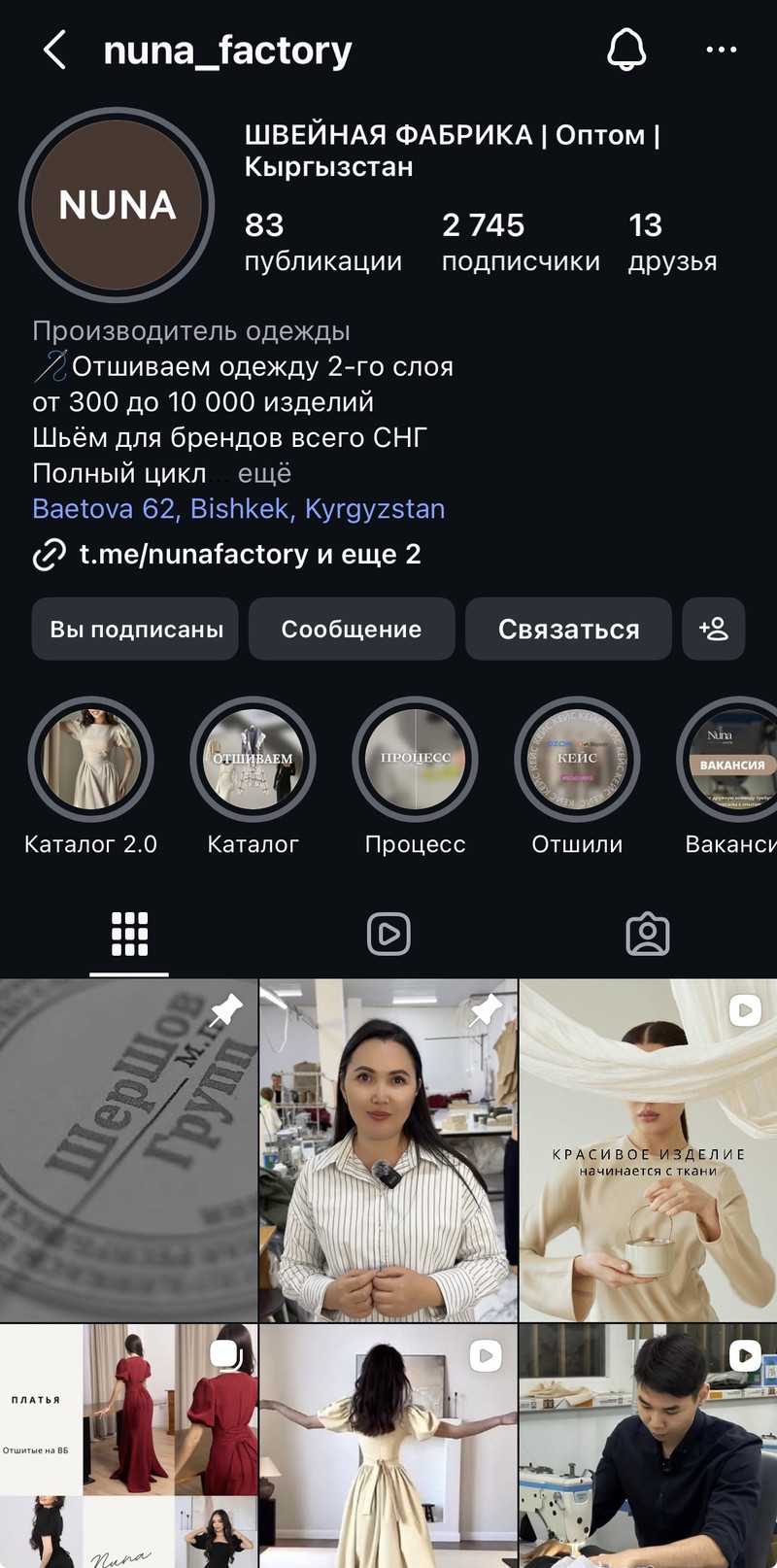The width and height of the screenshot is (777, 1568).
Task: Expand the bio with ещё
Action: [x=264, y=474]
